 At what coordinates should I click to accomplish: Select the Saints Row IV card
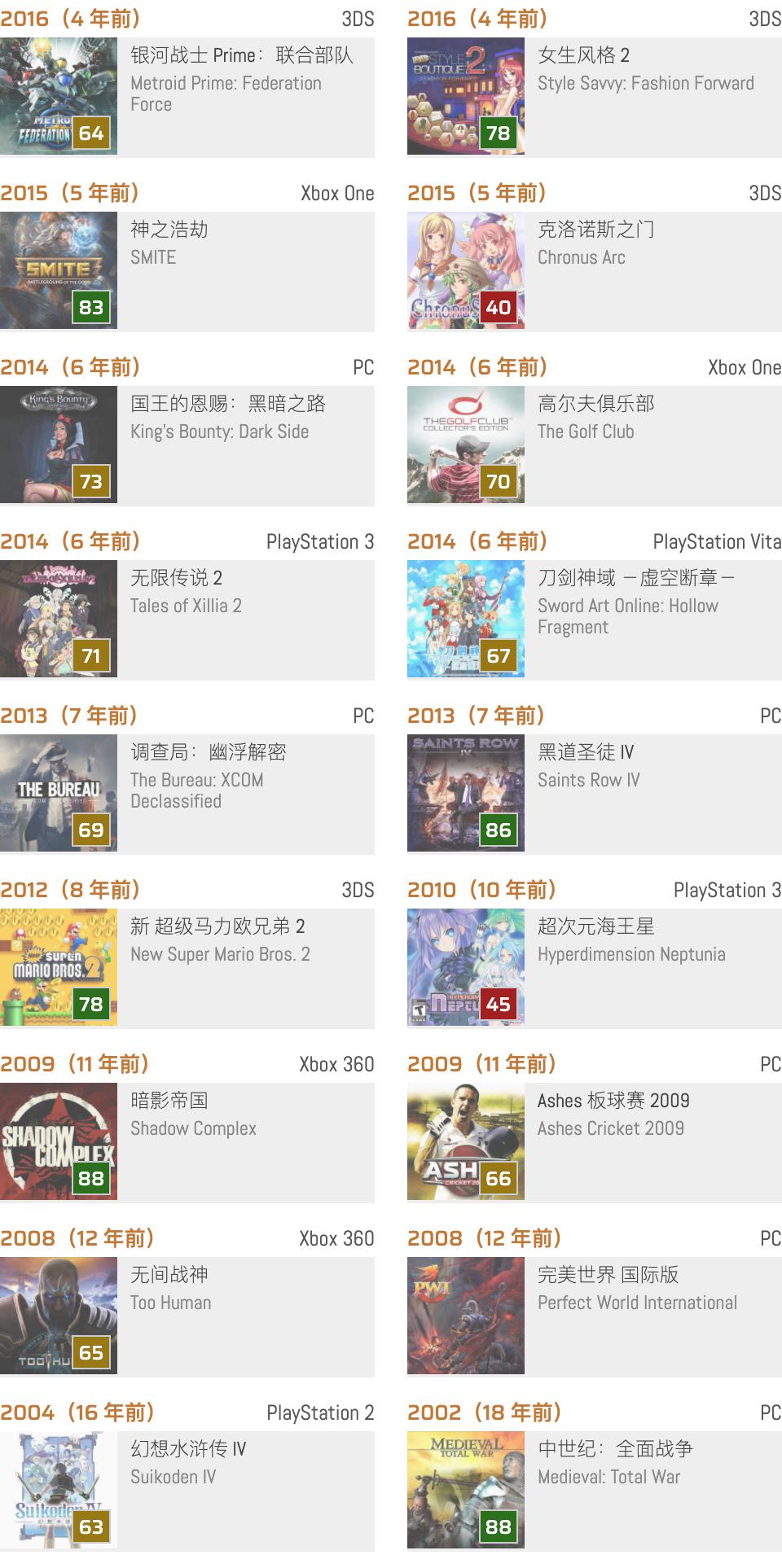click(595, 794)
